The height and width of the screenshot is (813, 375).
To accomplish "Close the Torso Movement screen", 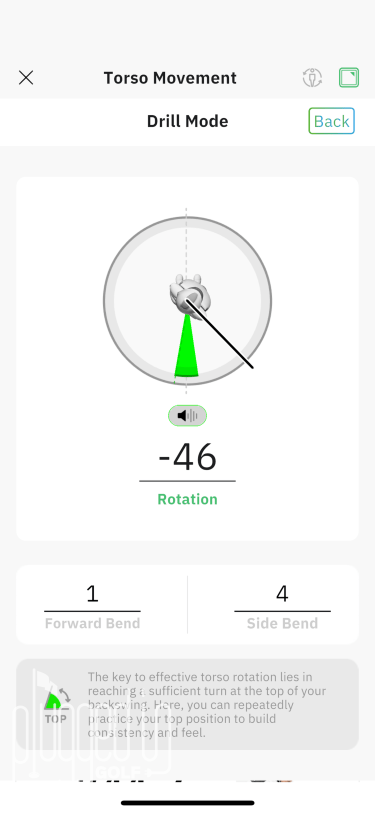I will [x=26, y=78].
